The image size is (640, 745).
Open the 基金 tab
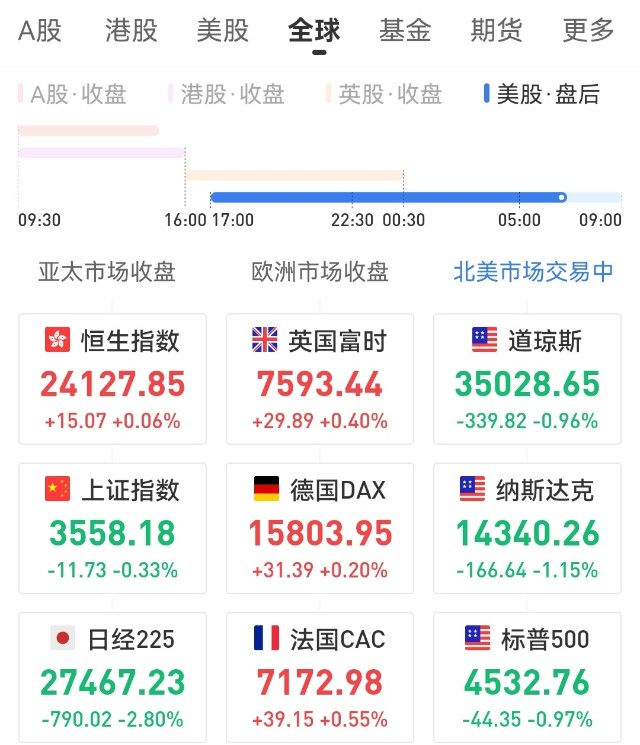pos(405,30)
